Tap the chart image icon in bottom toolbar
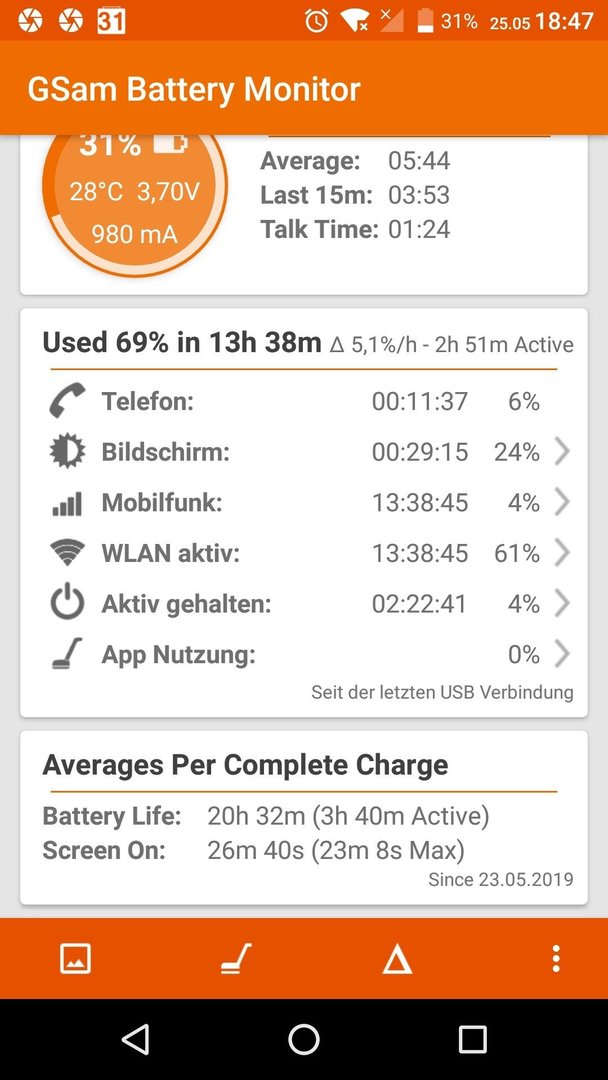This screenshot has height=1080, width=608. [x=75, y=958]
